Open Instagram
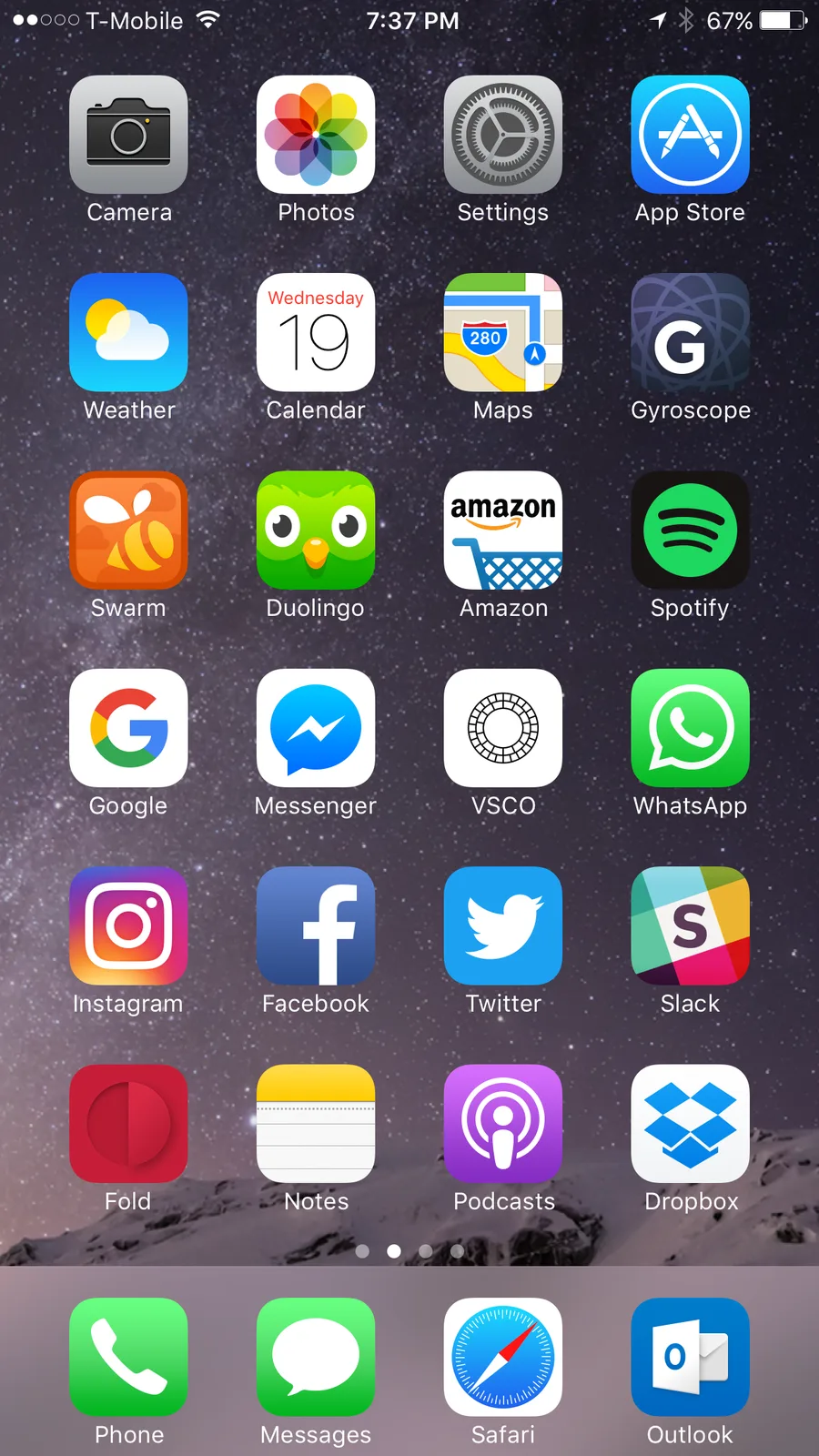The width and height of the screenshot is (819, 1456). [128, 925]
